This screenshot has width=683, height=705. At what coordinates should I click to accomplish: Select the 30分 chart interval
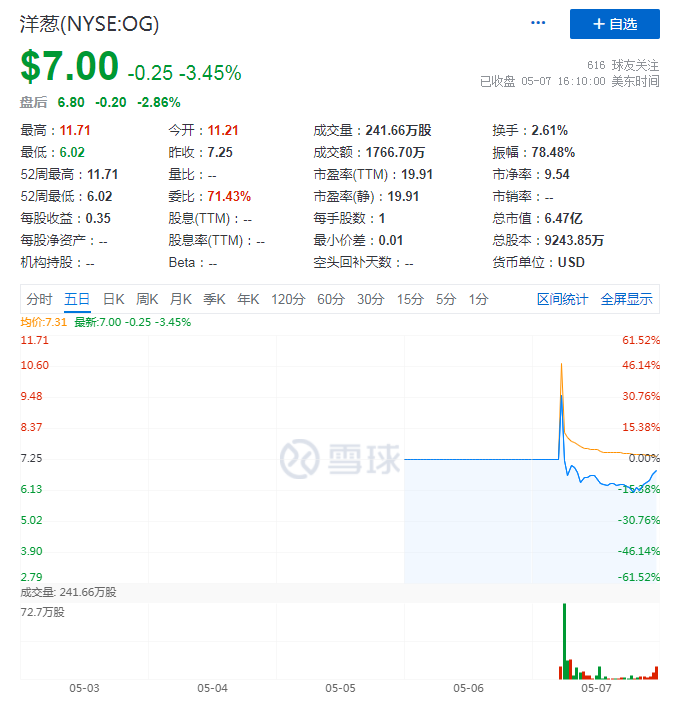(370, 299)
